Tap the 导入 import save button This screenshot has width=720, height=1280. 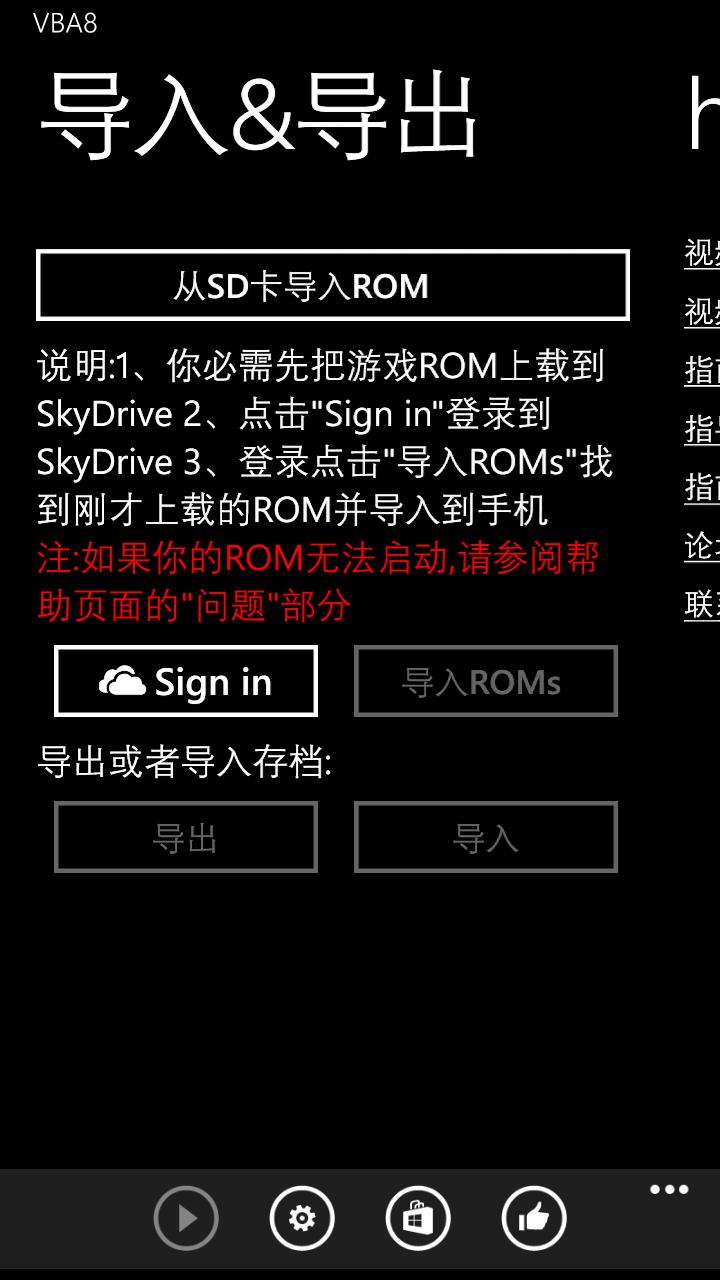point(485,838)
